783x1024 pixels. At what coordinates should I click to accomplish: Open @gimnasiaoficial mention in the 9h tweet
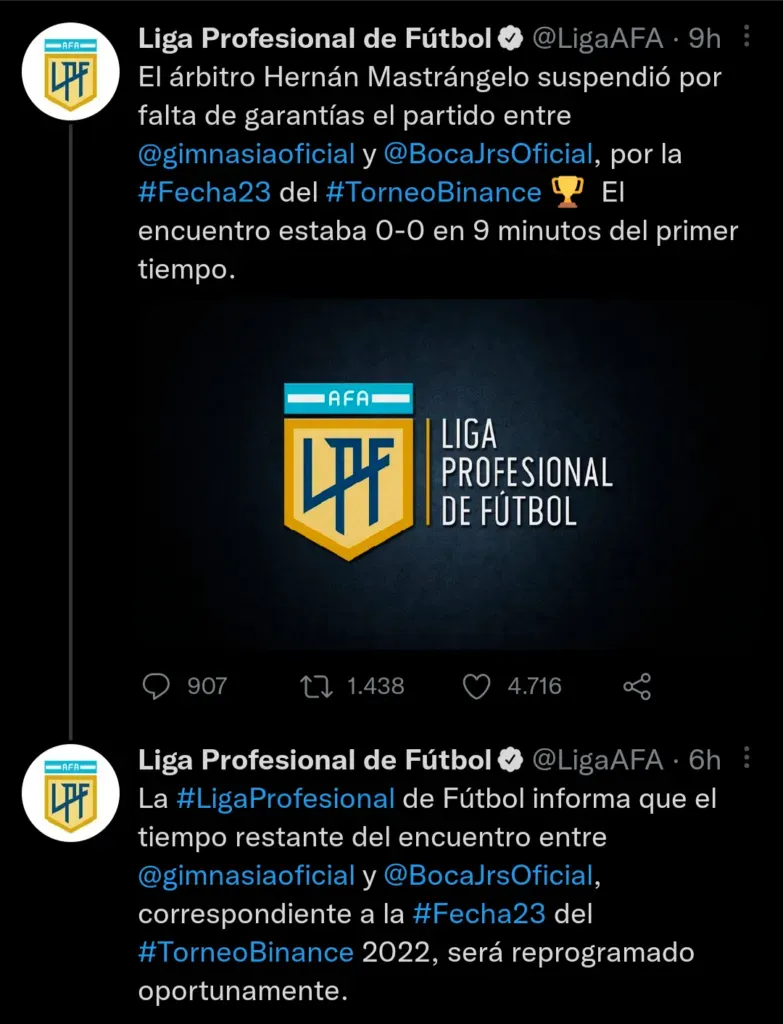(246, 153)
